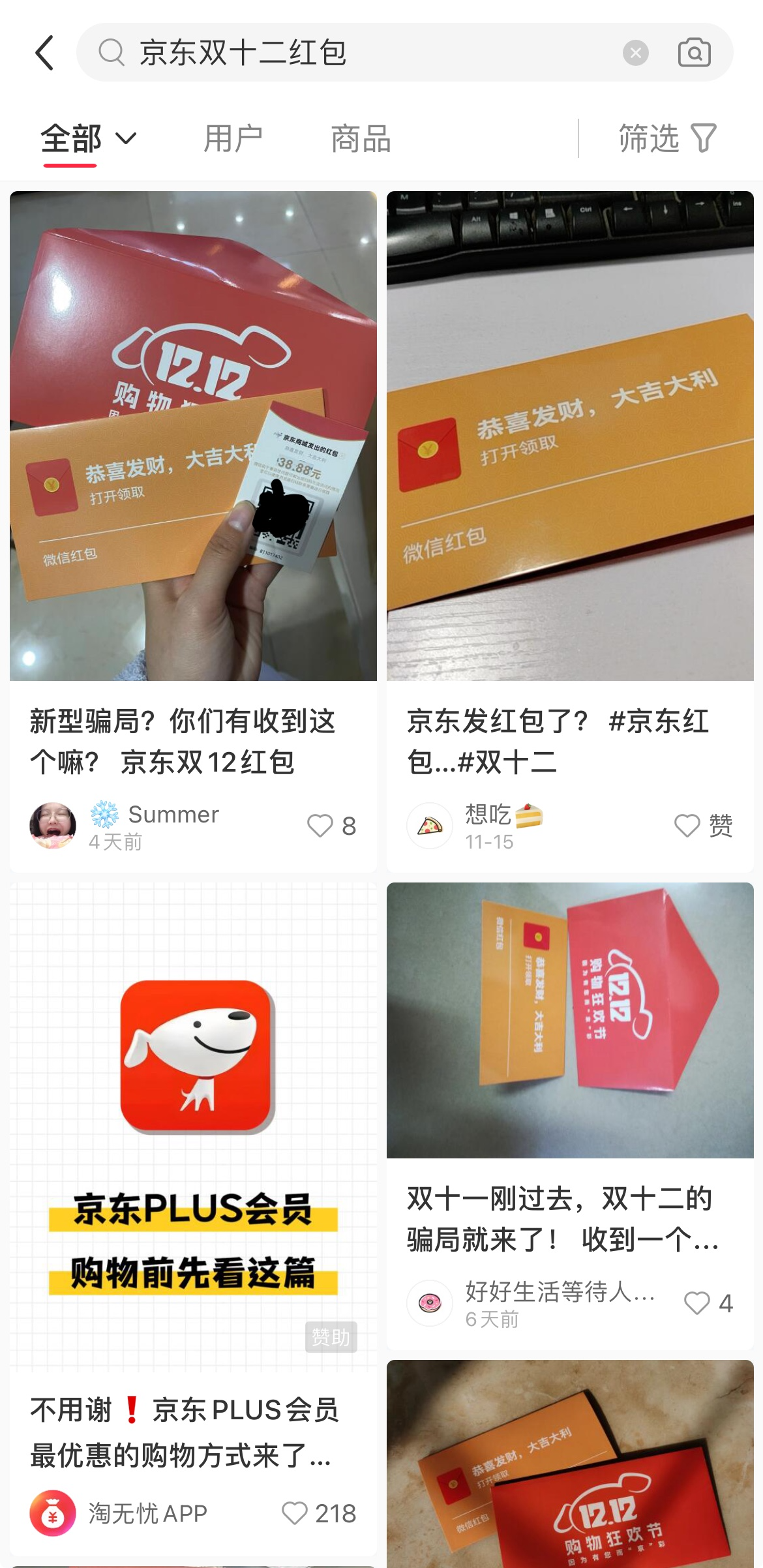763x1568 pixels.
Task: Expand the 全部 dropdown tab
Action: point(88,139)
